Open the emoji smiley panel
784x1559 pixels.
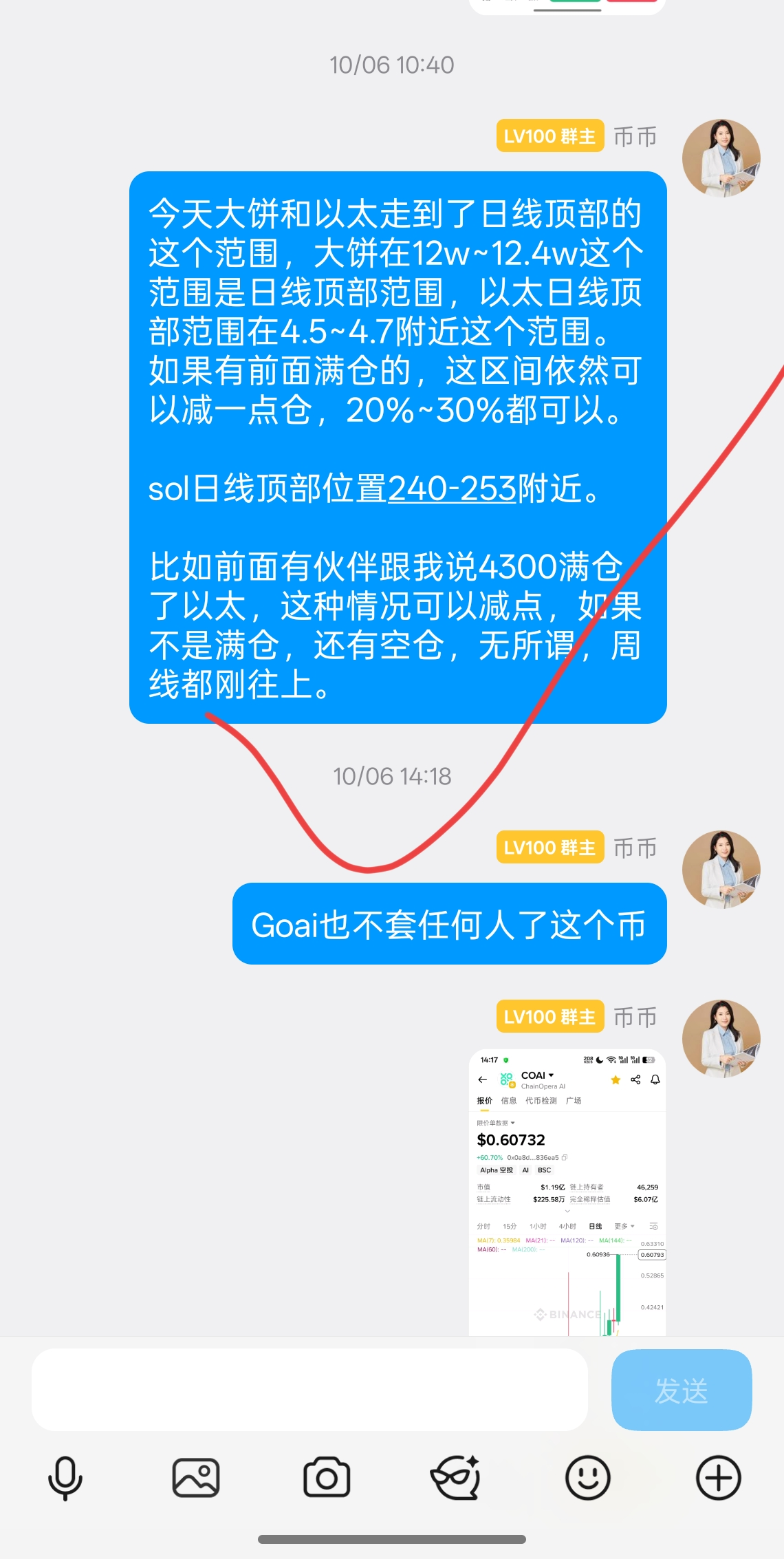point(587,1478)
